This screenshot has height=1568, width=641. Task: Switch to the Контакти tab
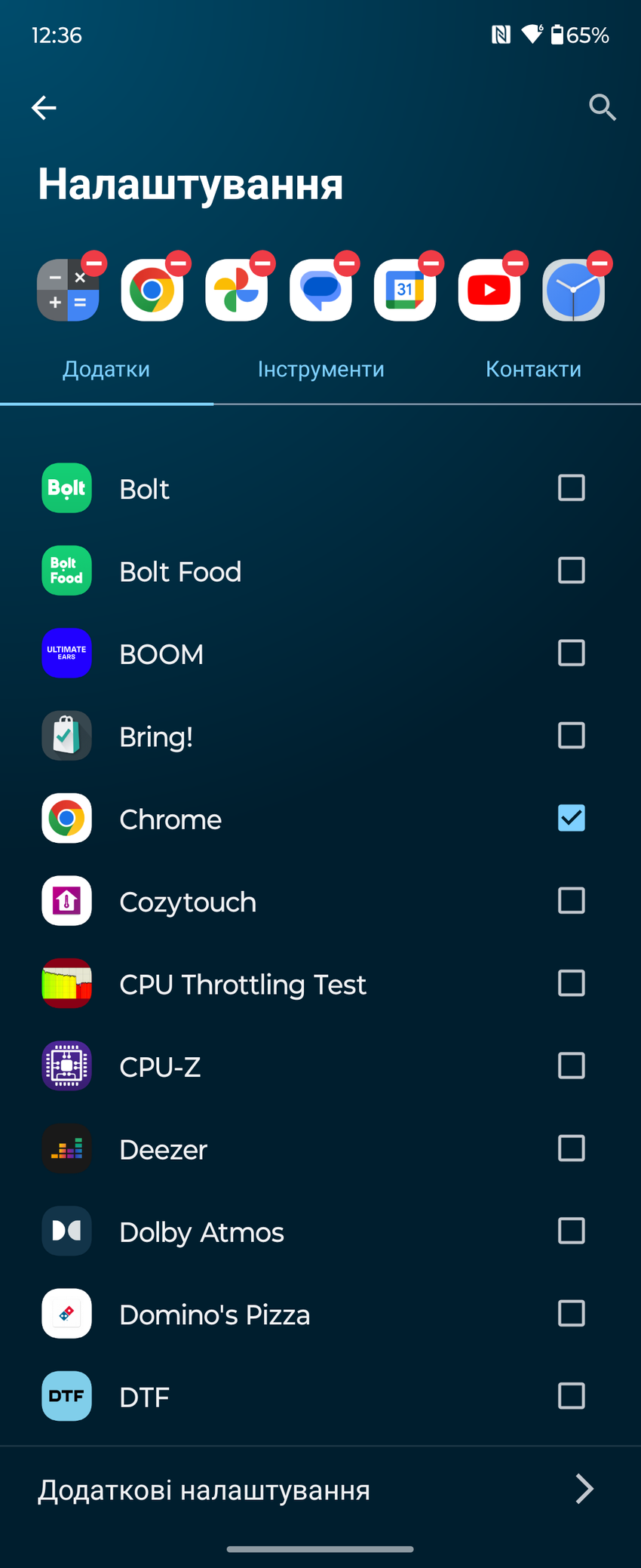(533, 369)
